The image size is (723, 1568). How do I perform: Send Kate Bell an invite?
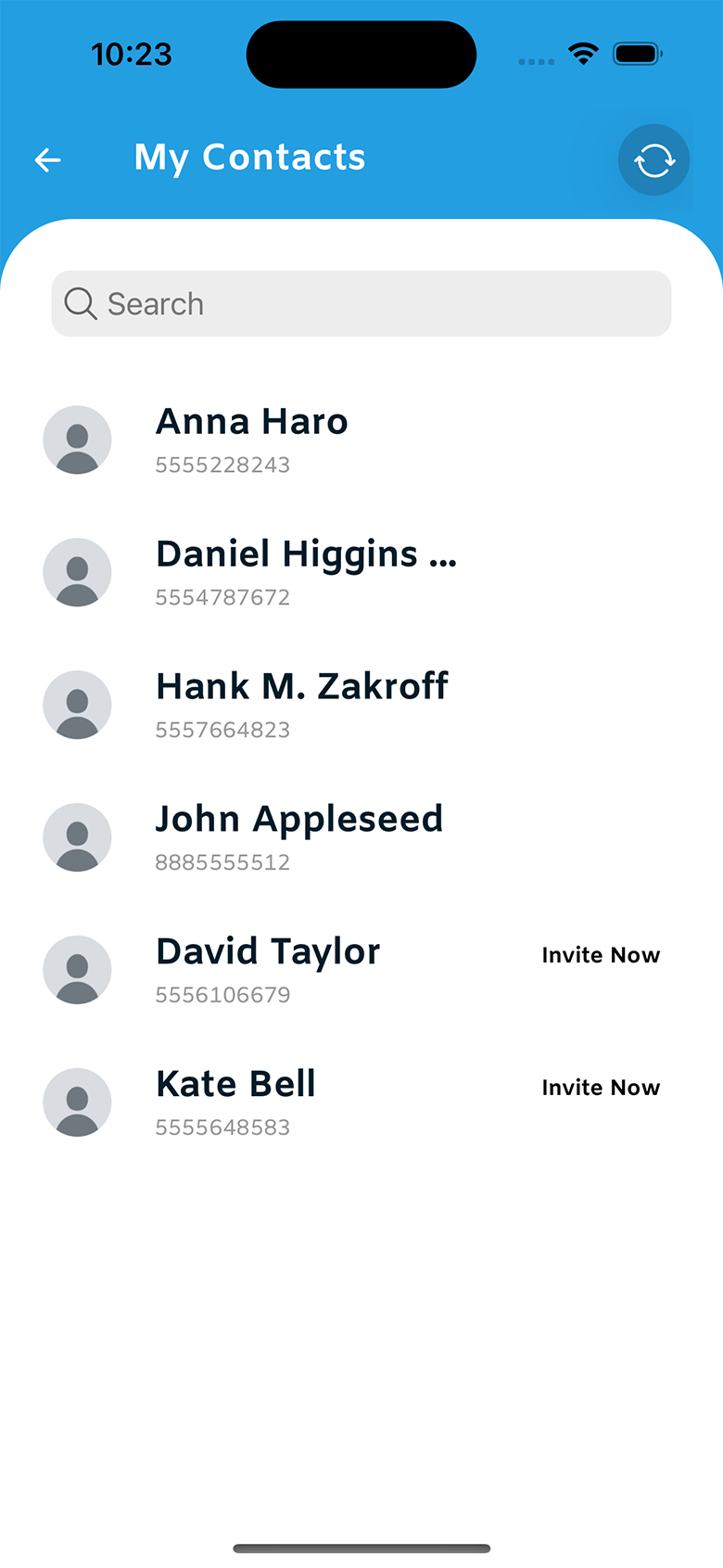click(x=601, y=1089)
